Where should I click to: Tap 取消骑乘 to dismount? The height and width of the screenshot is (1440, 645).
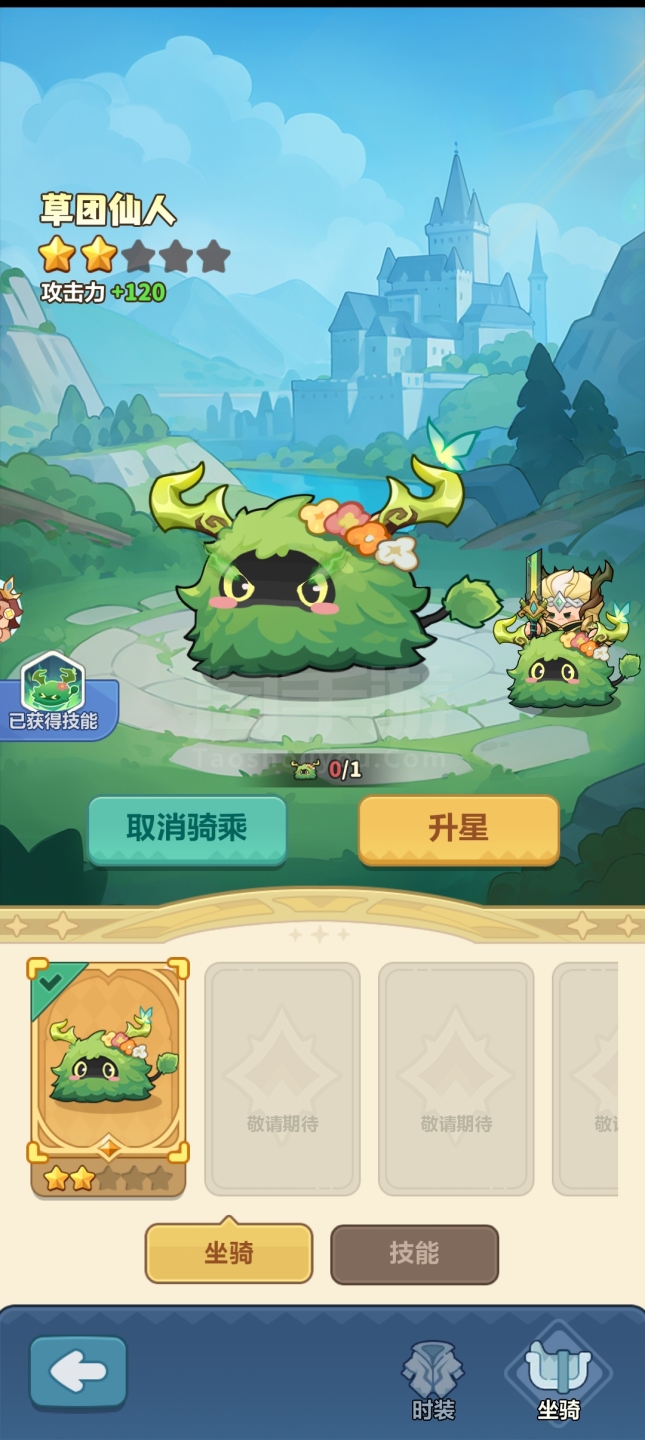coord(187,829)
